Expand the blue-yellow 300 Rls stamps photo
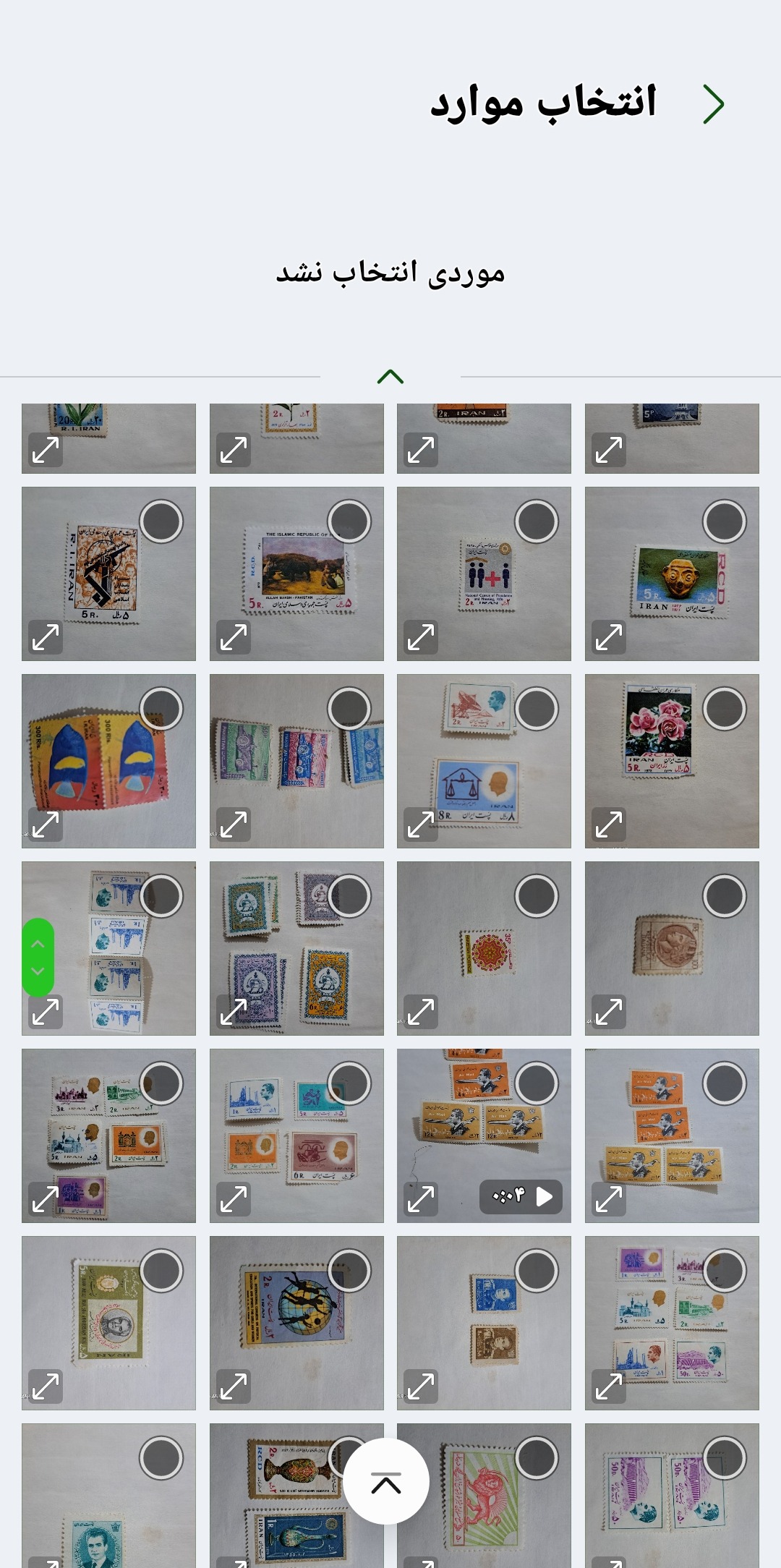Screen dimensions: 781x1568 coord(46,825)
